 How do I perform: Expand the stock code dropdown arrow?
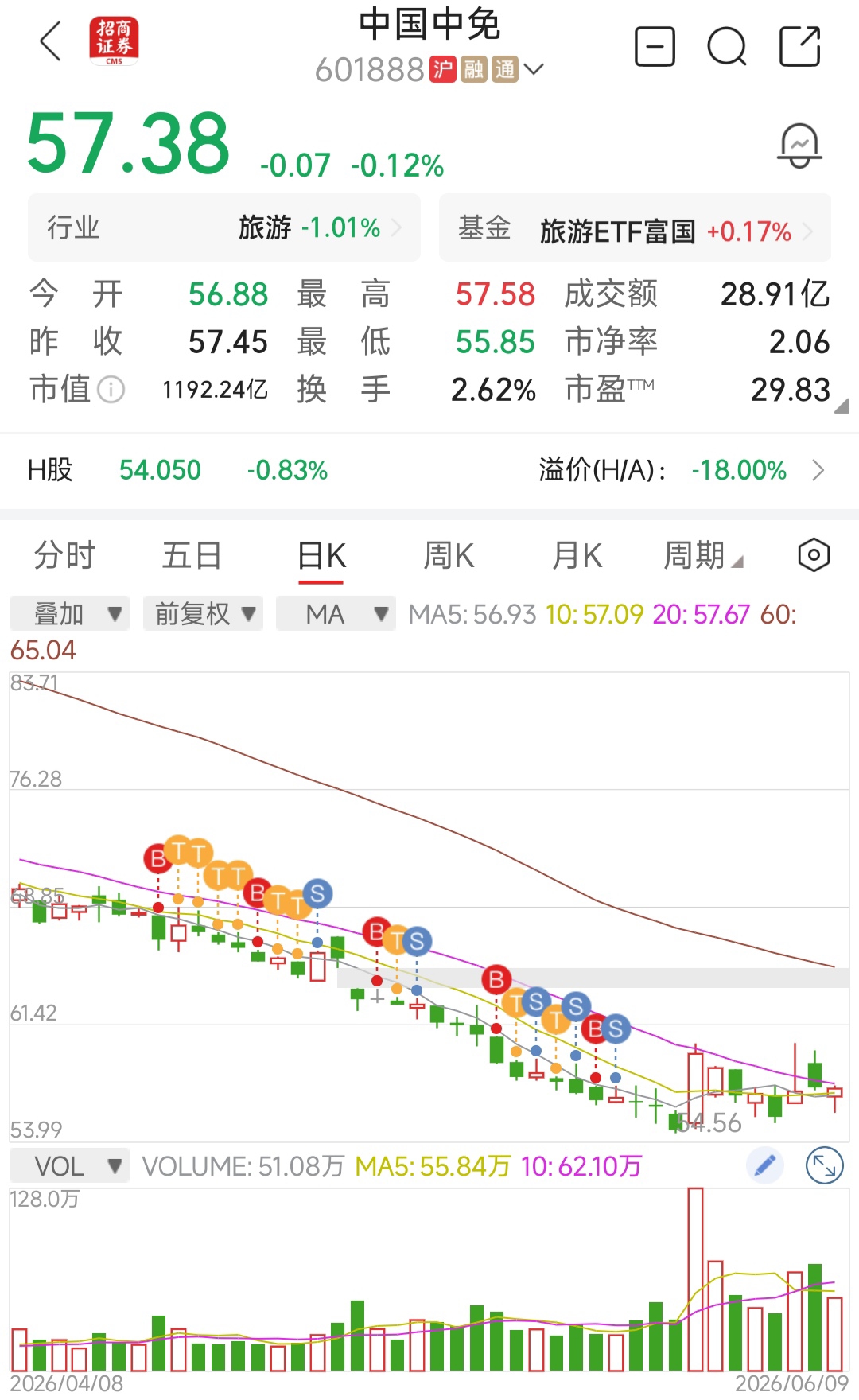534,70
